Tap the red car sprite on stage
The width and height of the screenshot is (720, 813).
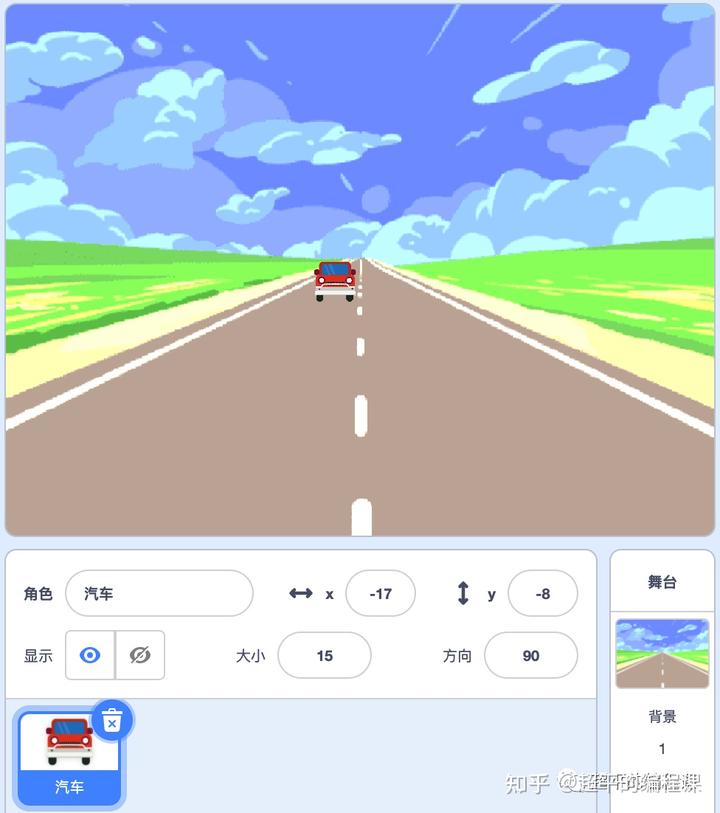point(335,281)
